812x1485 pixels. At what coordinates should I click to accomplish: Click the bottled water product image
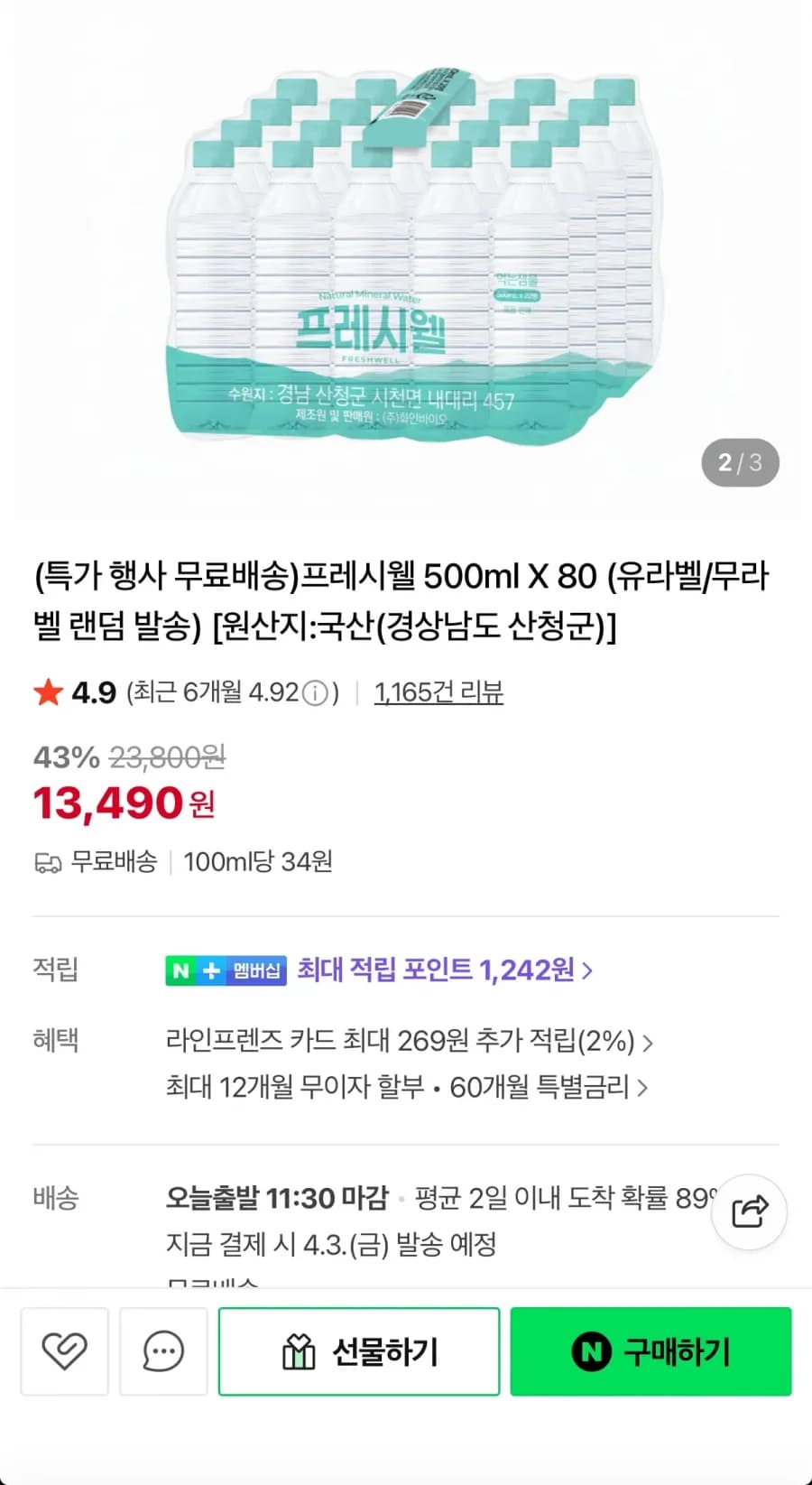(x=406, y=262)
